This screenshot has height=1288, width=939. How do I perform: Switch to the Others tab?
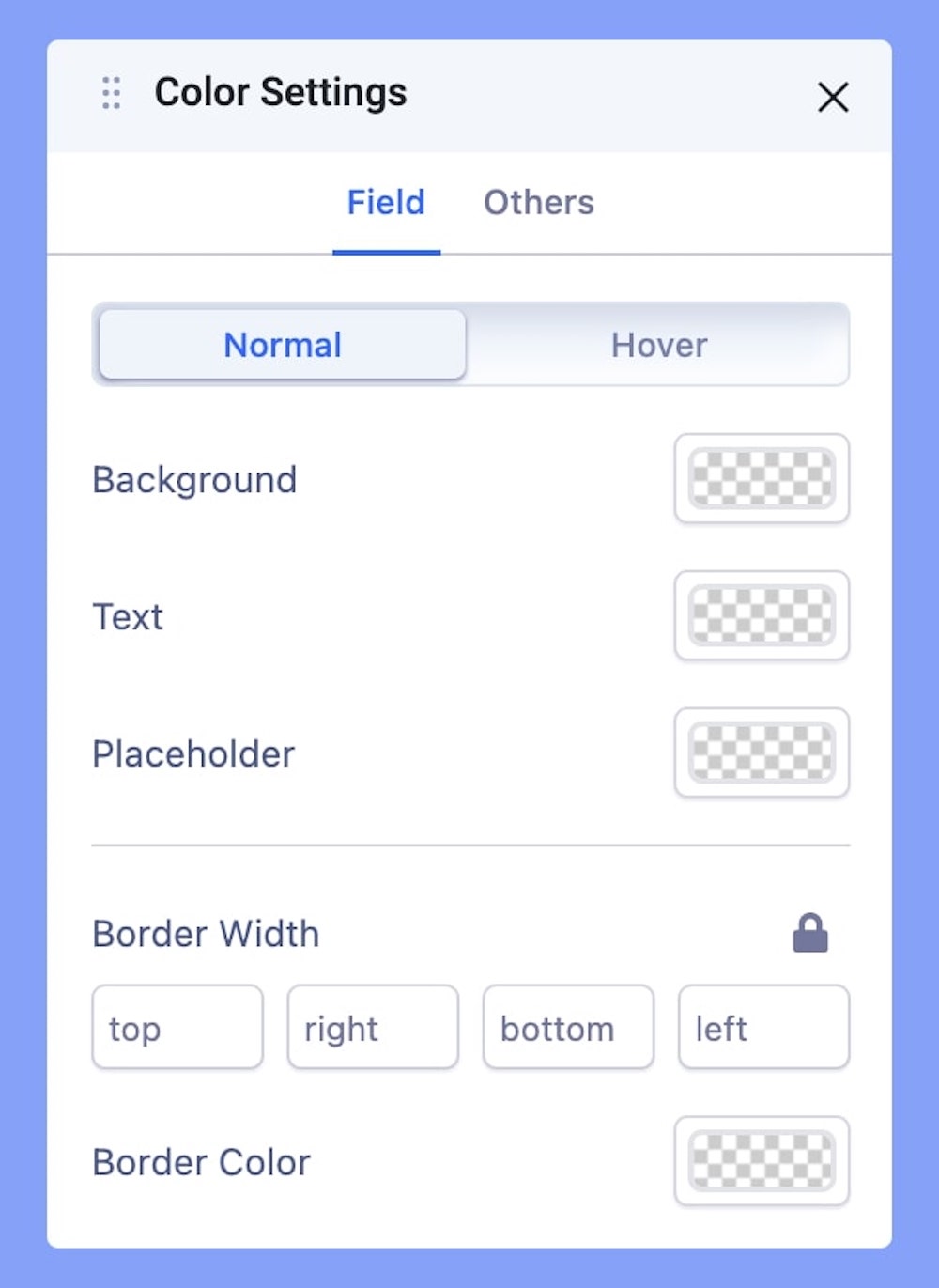(x=538, y=203)
